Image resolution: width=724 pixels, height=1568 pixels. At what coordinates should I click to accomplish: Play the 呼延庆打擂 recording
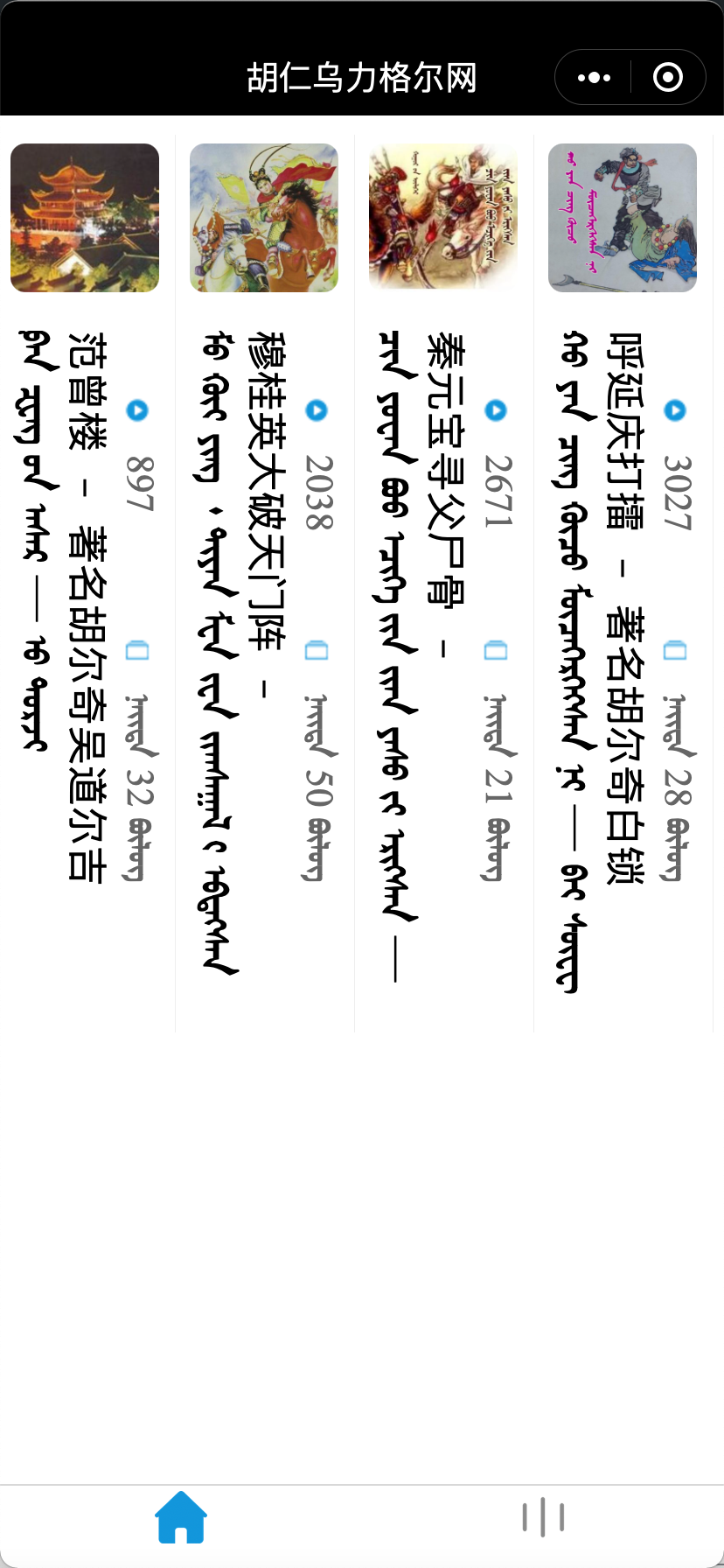pos(673,409)
